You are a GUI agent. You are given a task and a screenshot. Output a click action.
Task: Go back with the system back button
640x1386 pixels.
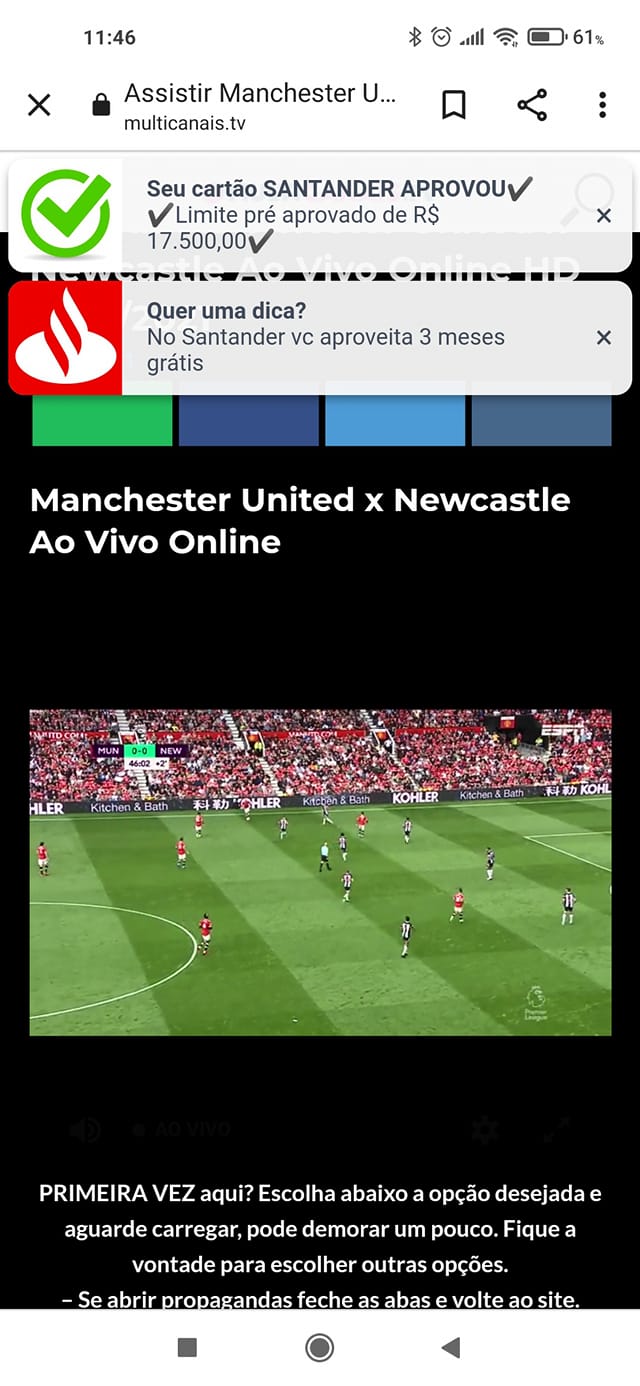click(x=451, y=1348)
